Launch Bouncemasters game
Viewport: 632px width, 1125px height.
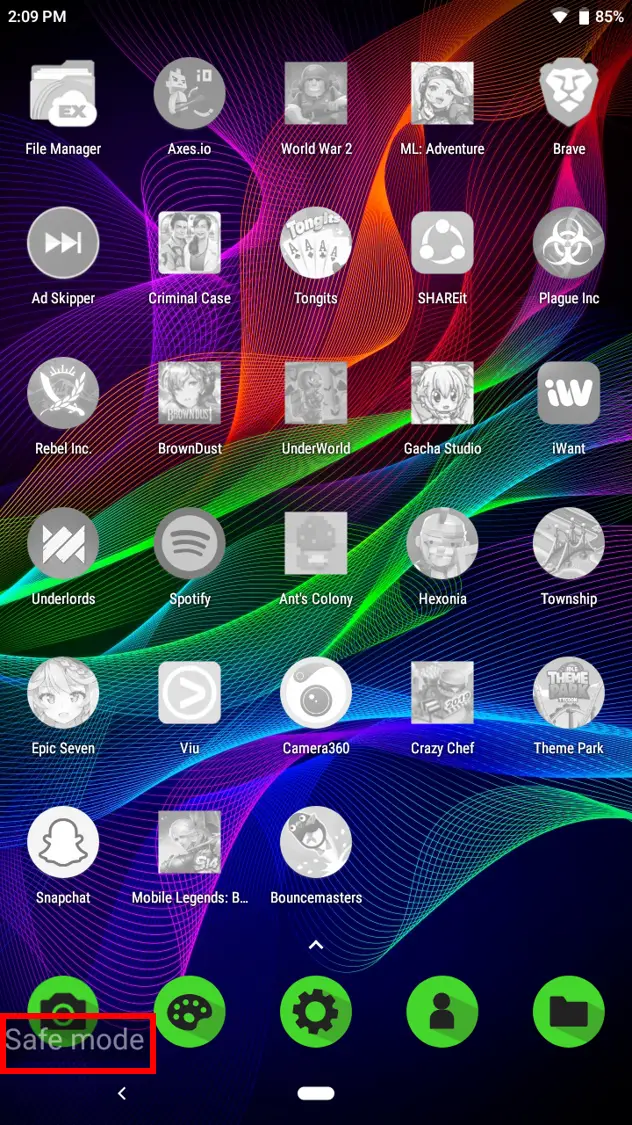[x=315, y=842]
